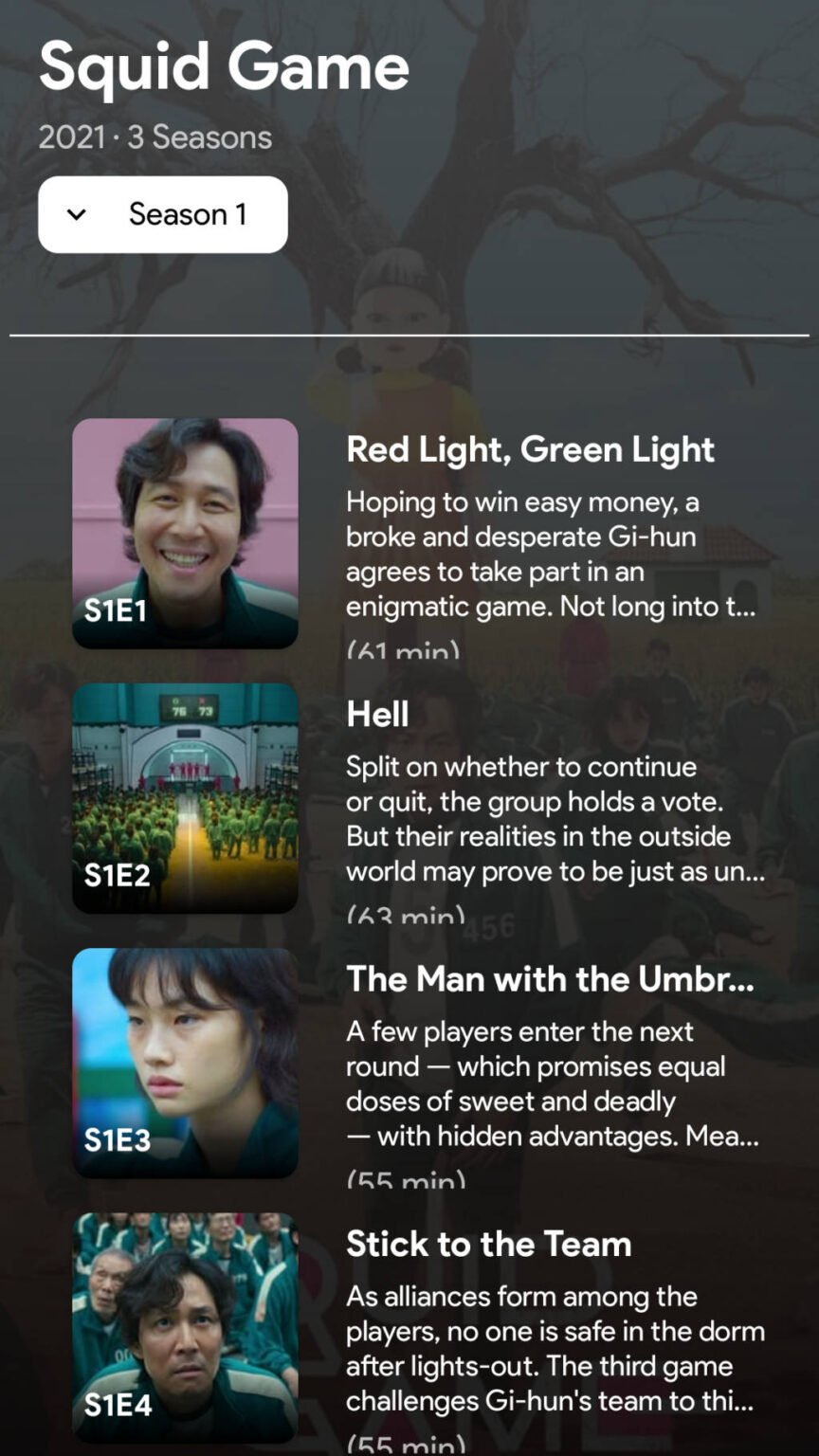Click the S1E3 badge on the thumbnail
Viewport: 819px width, 1456px height.
click(118, 1140)
